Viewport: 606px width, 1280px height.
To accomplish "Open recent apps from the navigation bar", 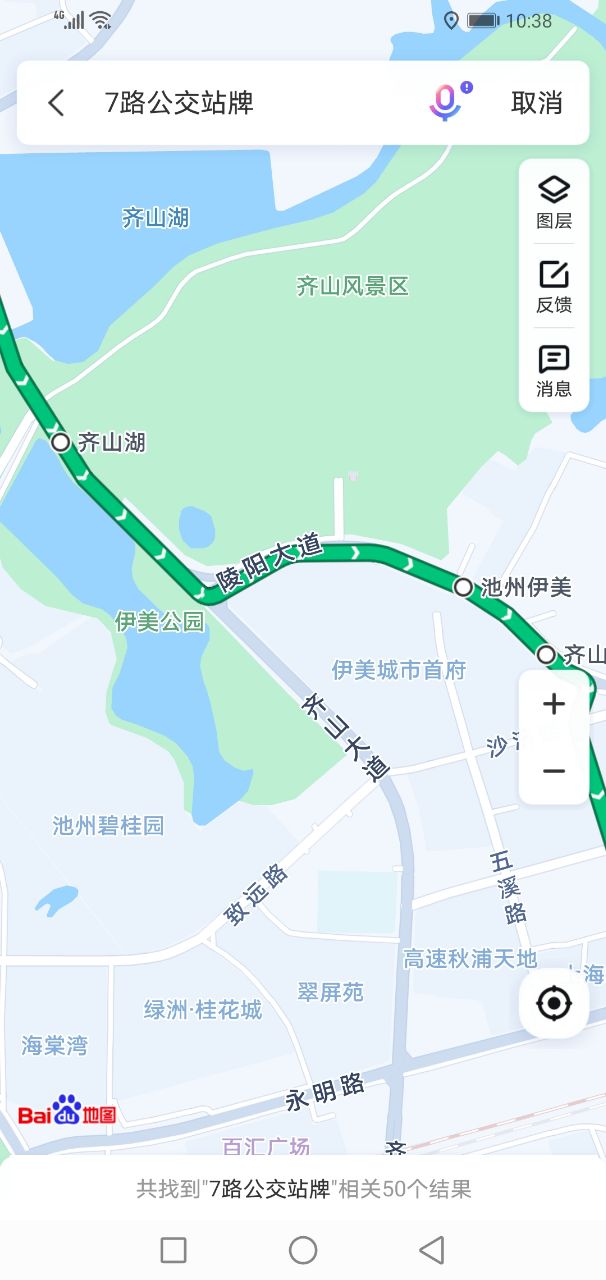I will pyautogui.click(x=174, y=1249).
